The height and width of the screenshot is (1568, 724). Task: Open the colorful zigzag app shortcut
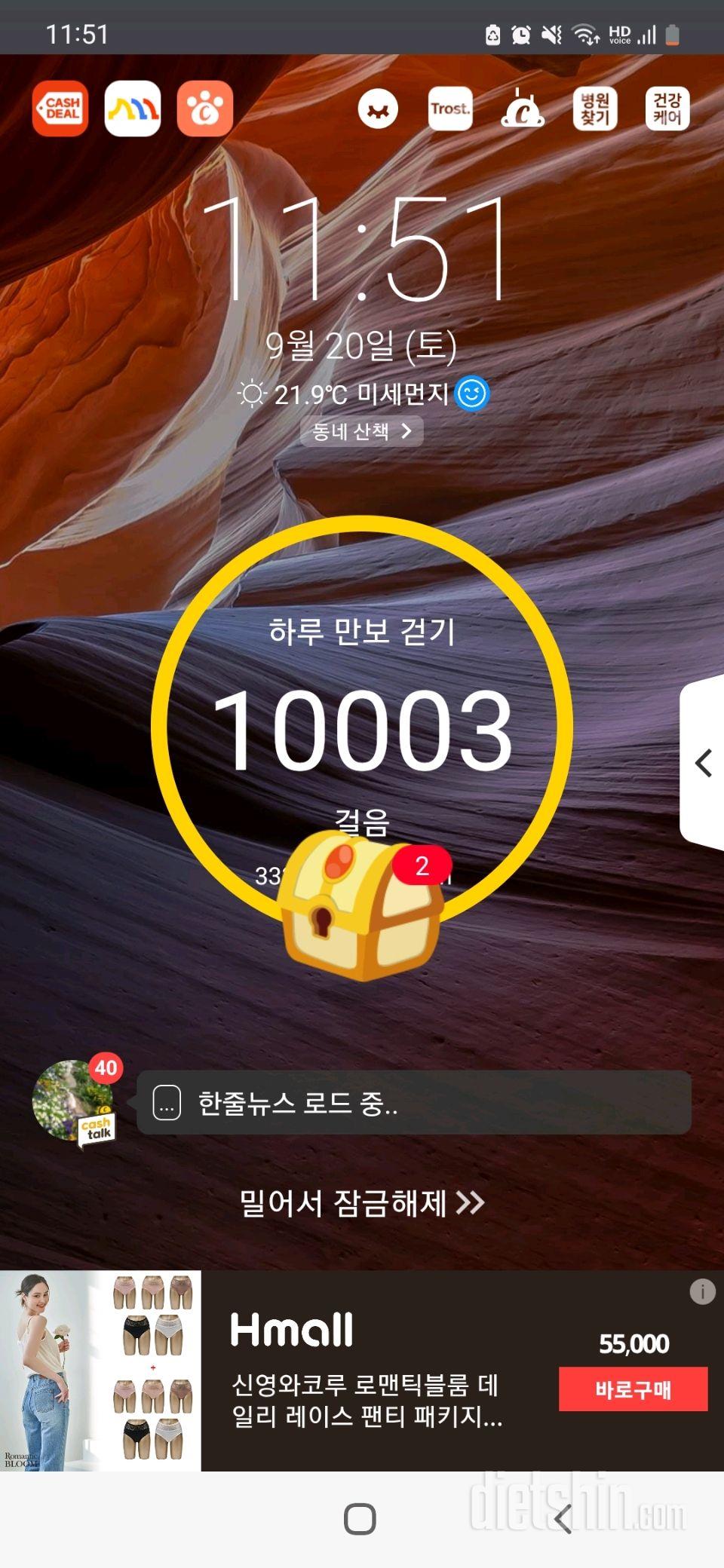tap(133, 109)
